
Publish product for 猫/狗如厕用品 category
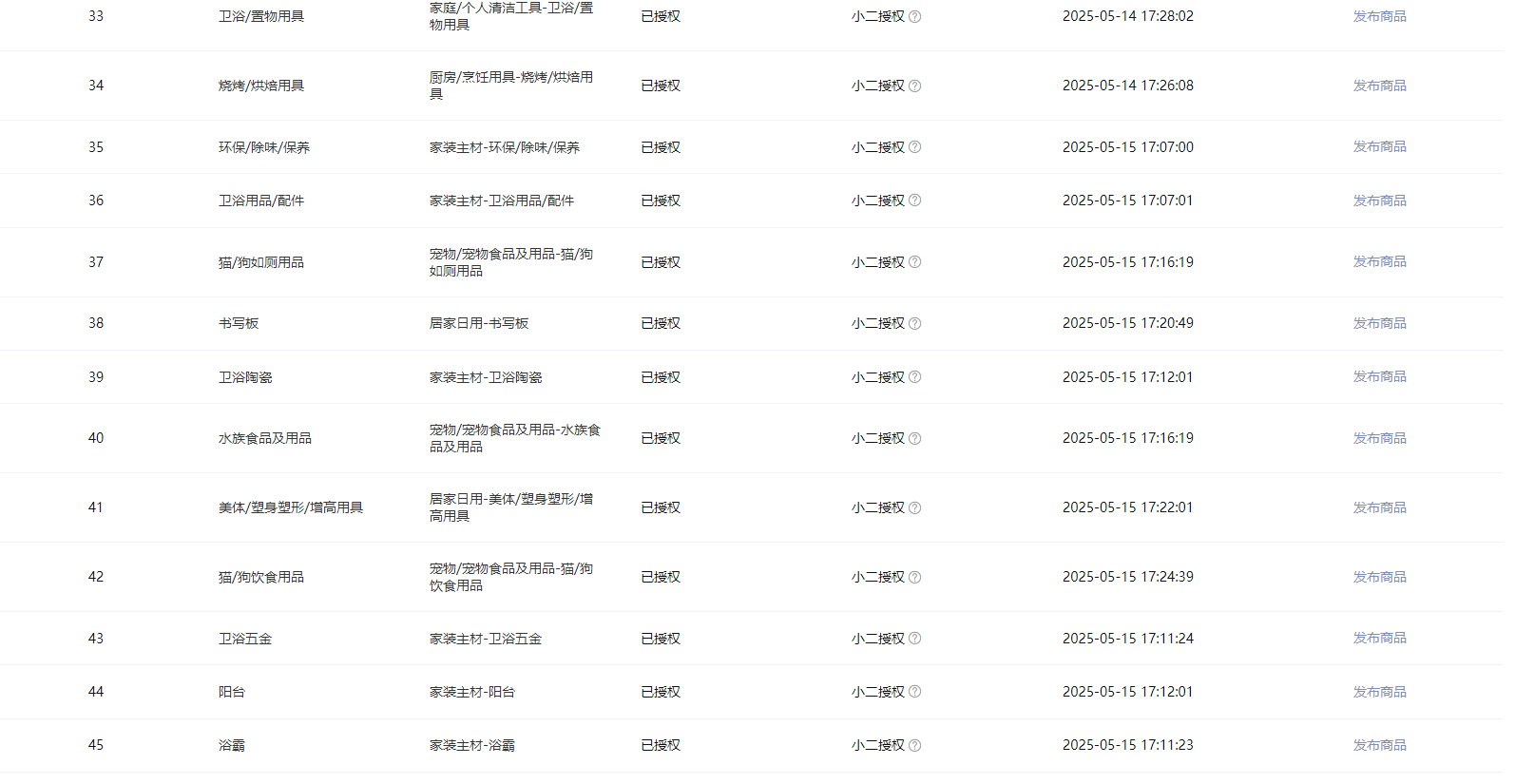point(1379,261)
